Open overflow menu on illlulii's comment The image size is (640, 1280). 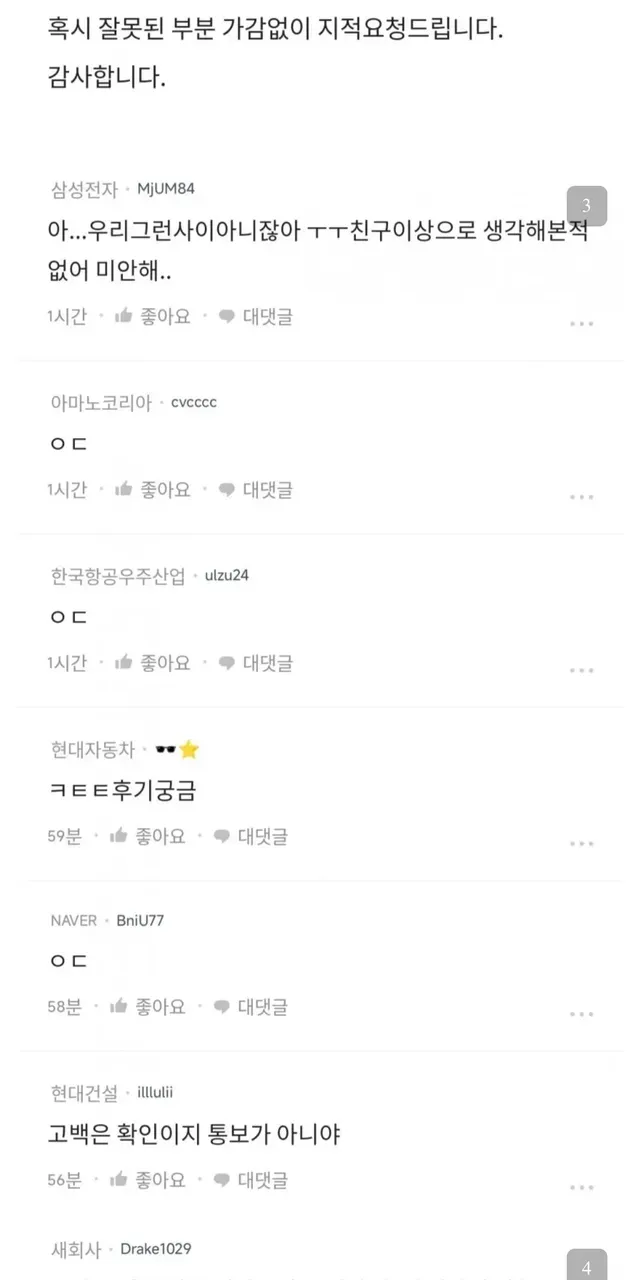coord(582,1187)
